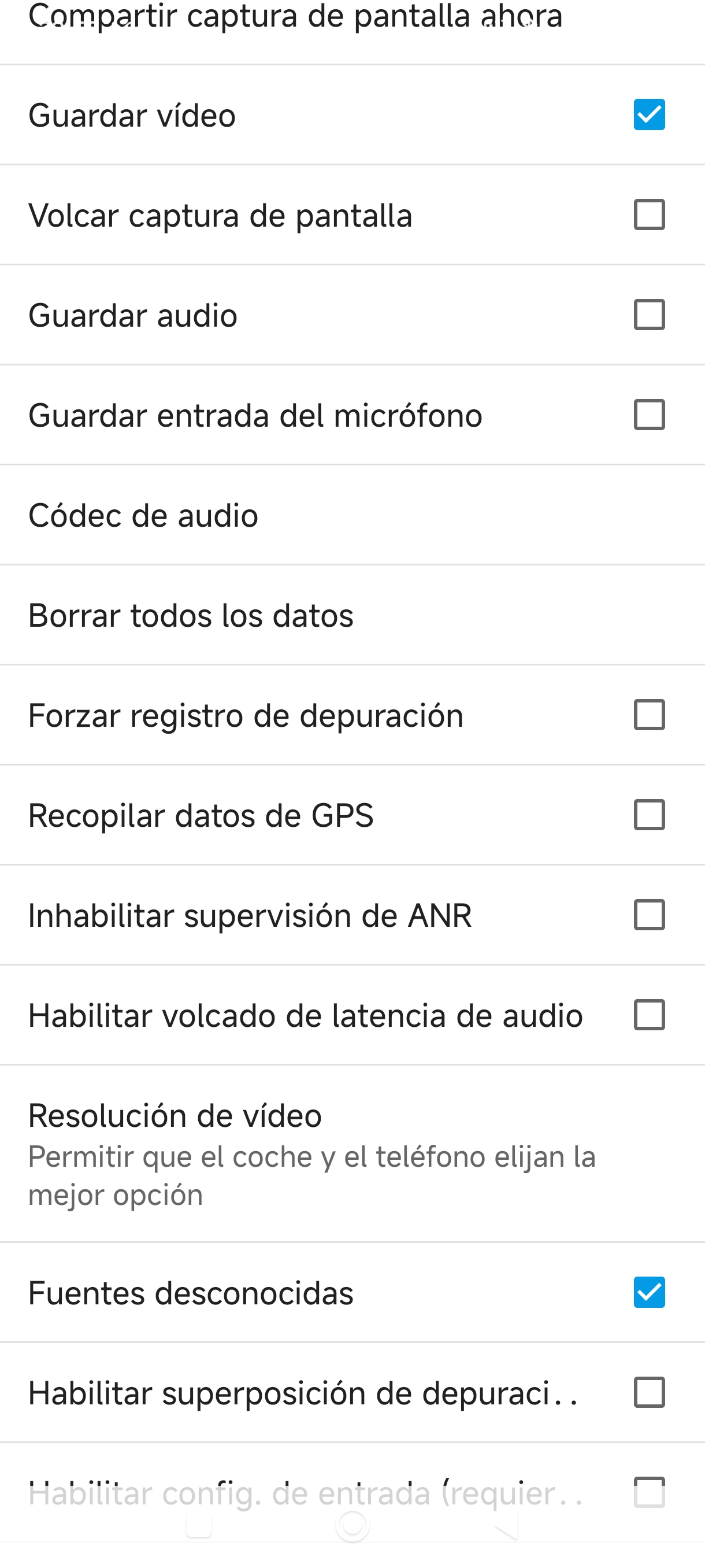Tick Recopilar datos de GPS
Viewport: 705px width, 1568px height.
(x=649, y=815)
